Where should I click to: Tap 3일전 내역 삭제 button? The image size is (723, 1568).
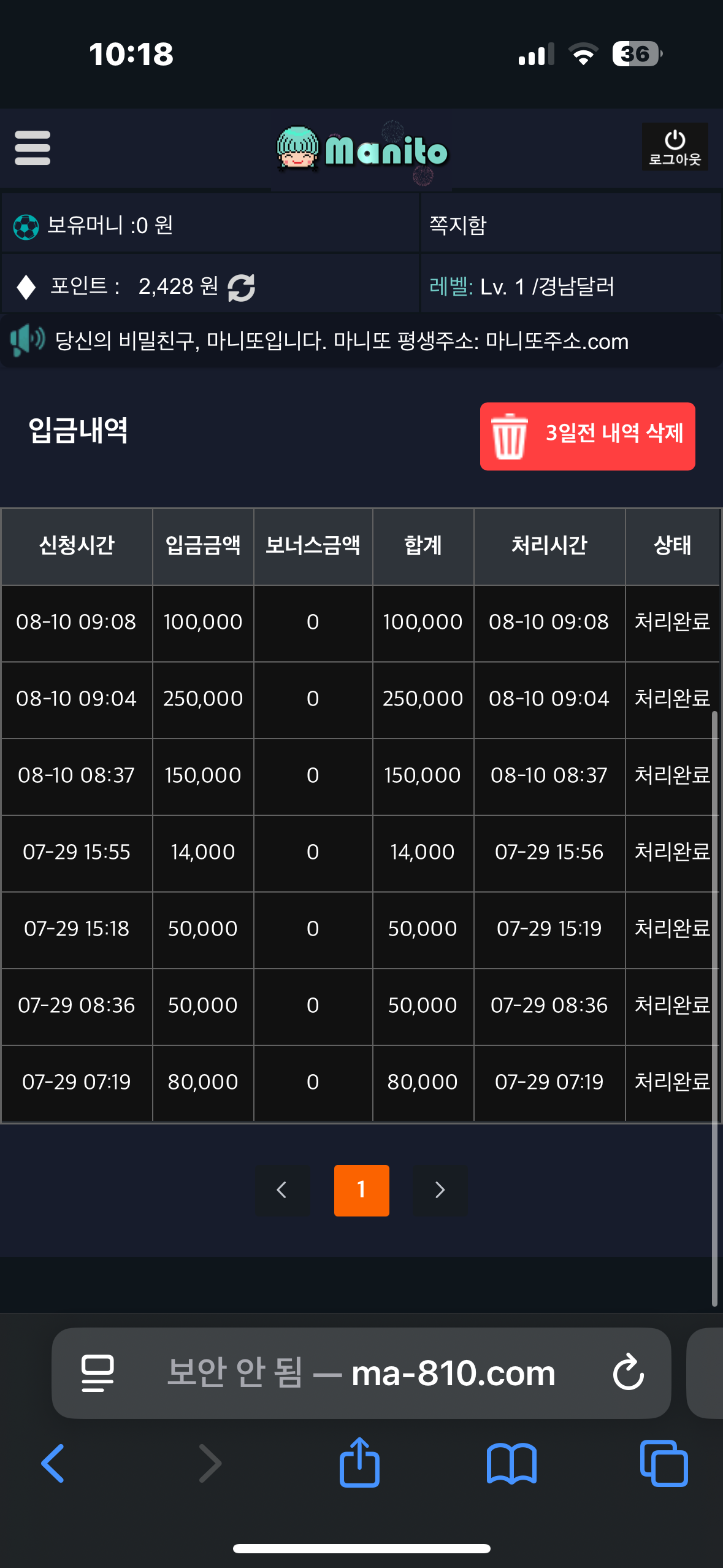point(587,436)
